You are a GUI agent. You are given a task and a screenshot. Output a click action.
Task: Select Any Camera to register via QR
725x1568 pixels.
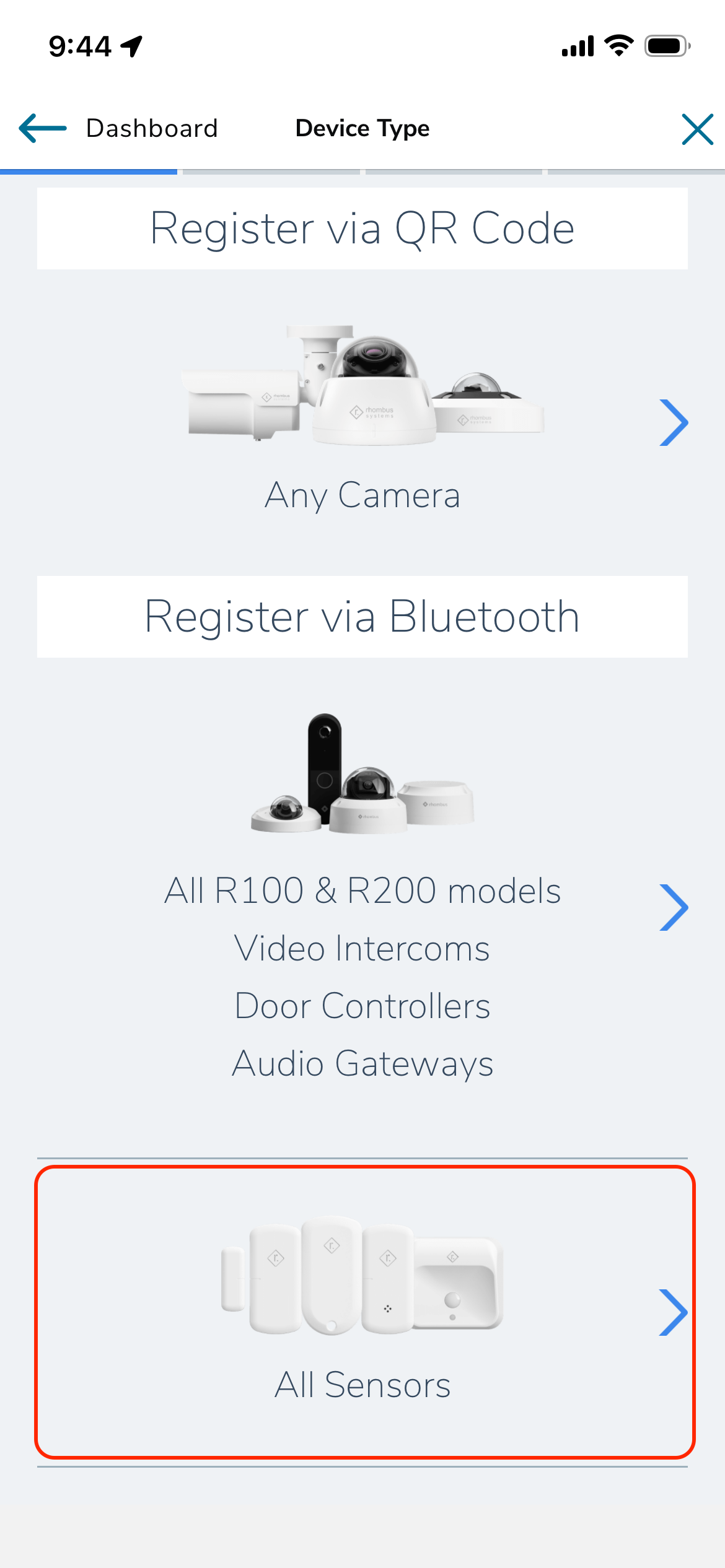pos(362,422)
